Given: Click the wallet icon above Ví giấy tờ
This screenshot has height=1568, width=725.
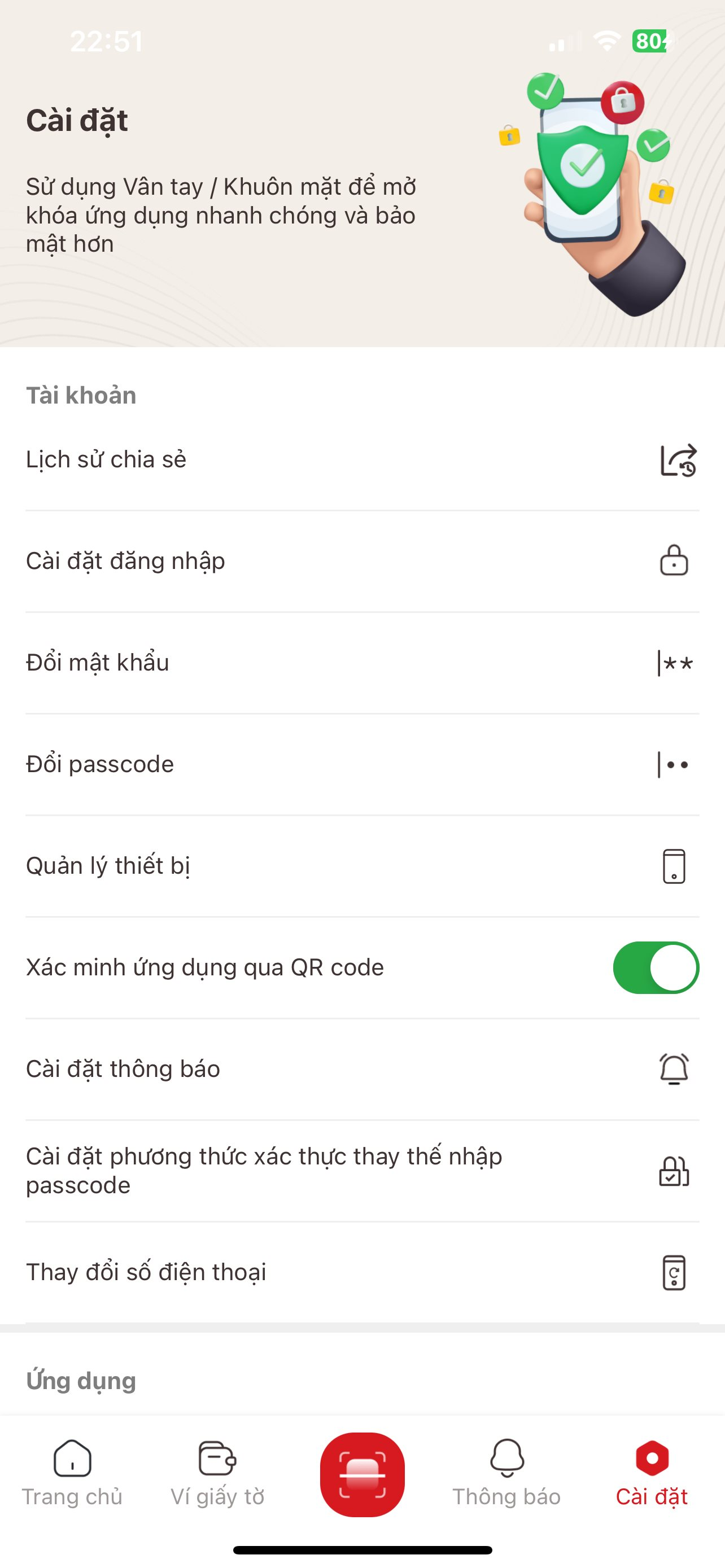Looking at the screenshot, I should click(x=217, y=1457).
